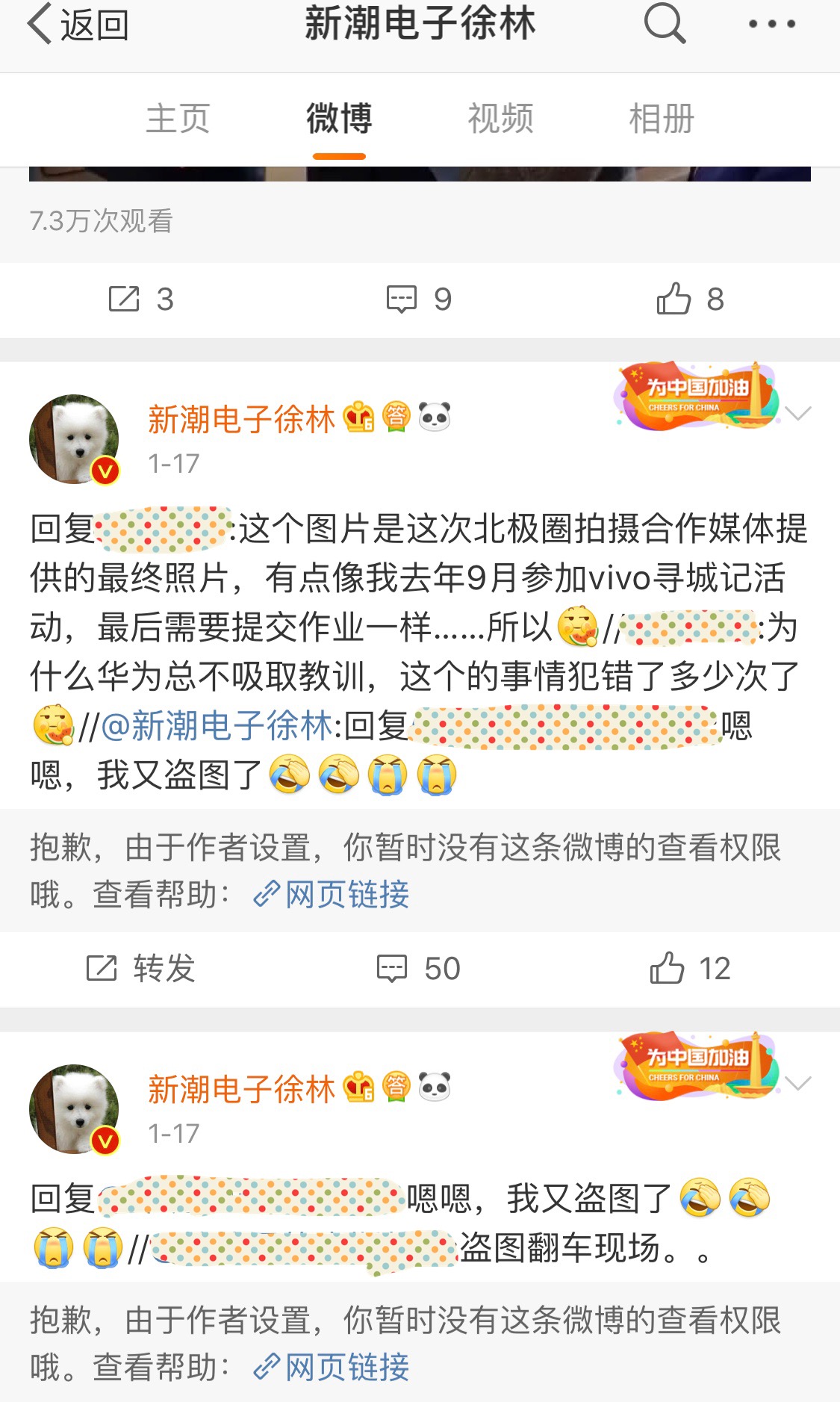The image size is (840, 1402).
Task: Open the search magnifier icon
Action: (664, 24)
